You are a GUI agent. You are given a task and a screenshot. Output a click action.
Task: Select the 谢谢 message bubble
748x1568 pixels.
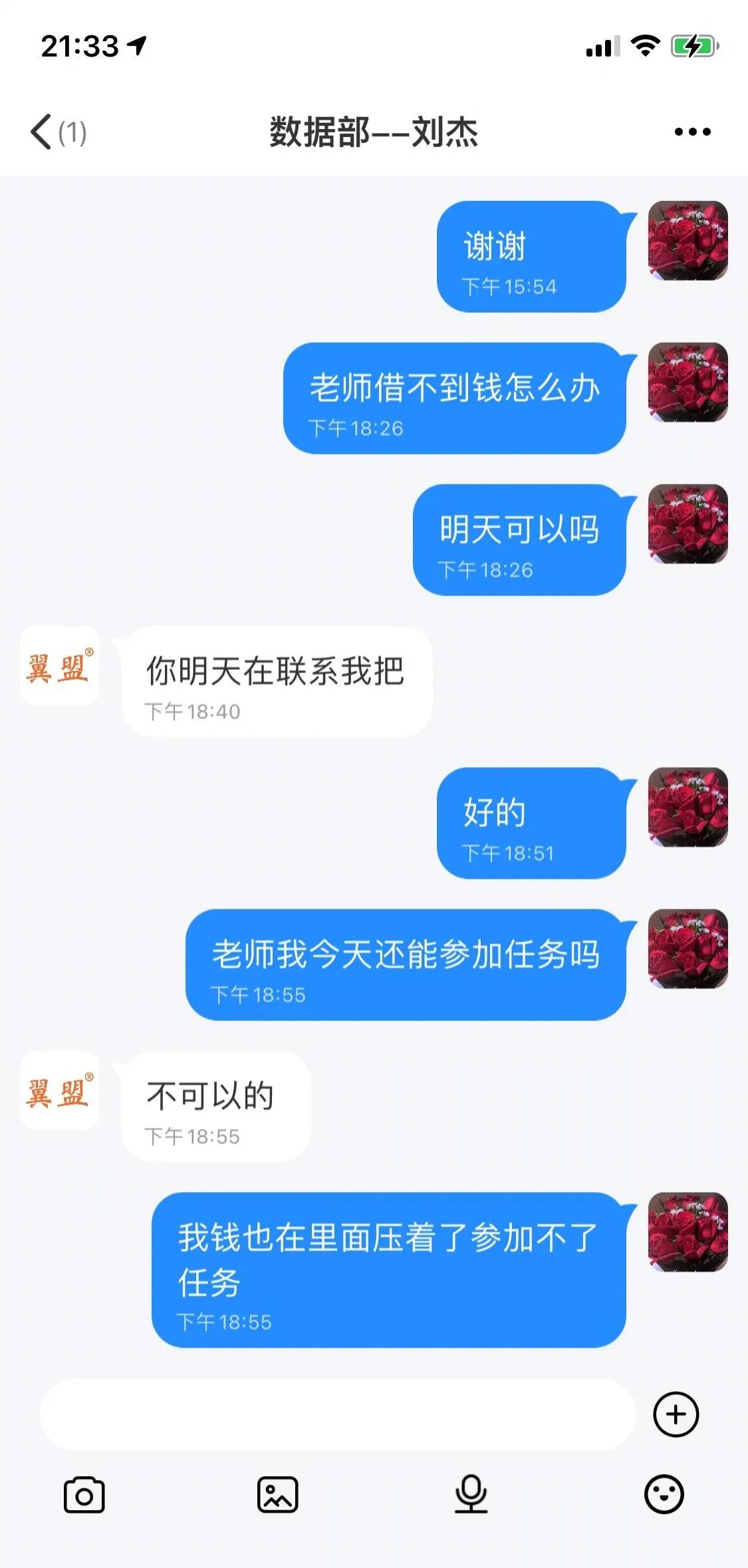tap(532, 249)
